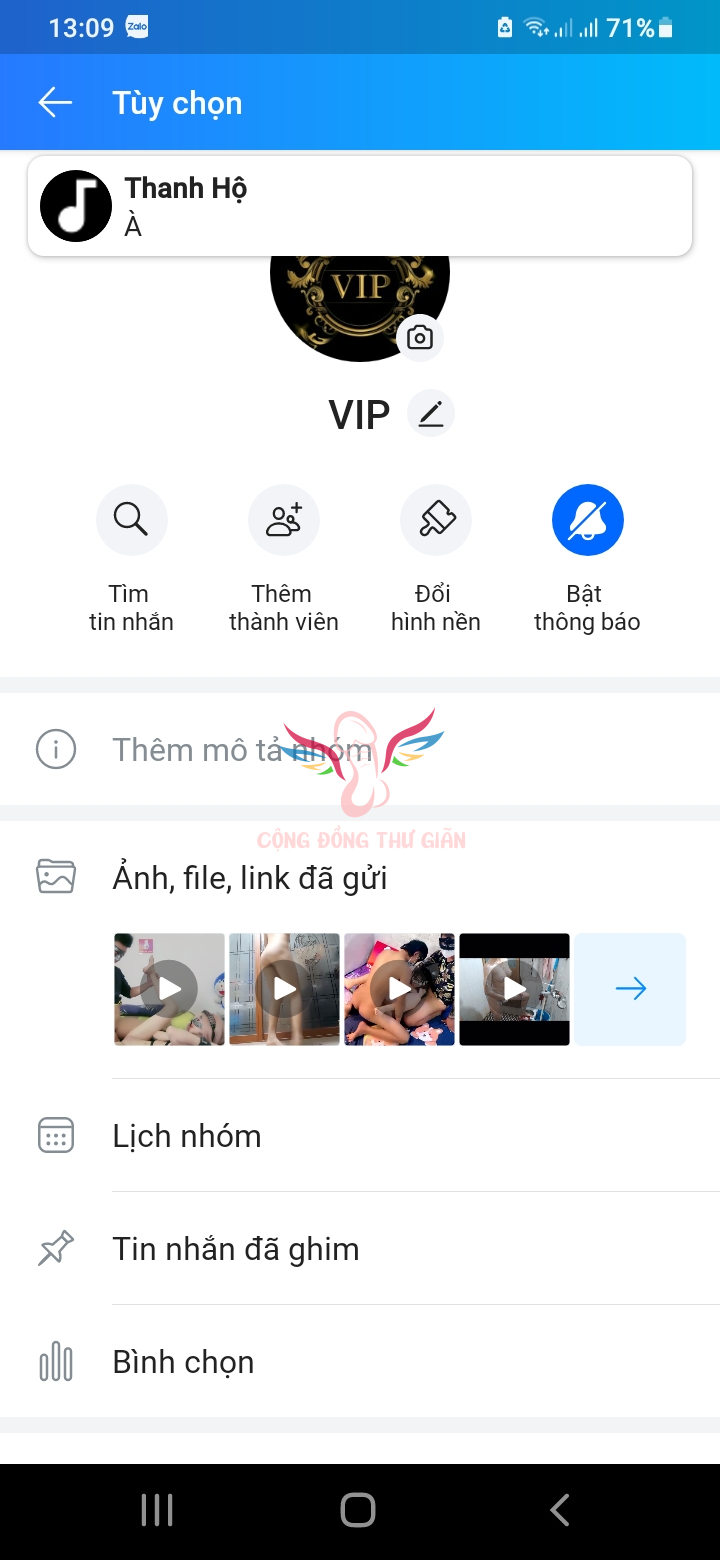This screenshot has height=1560, width=720.
Task: Check the battery level indicator
Action: tap(666, 27)
